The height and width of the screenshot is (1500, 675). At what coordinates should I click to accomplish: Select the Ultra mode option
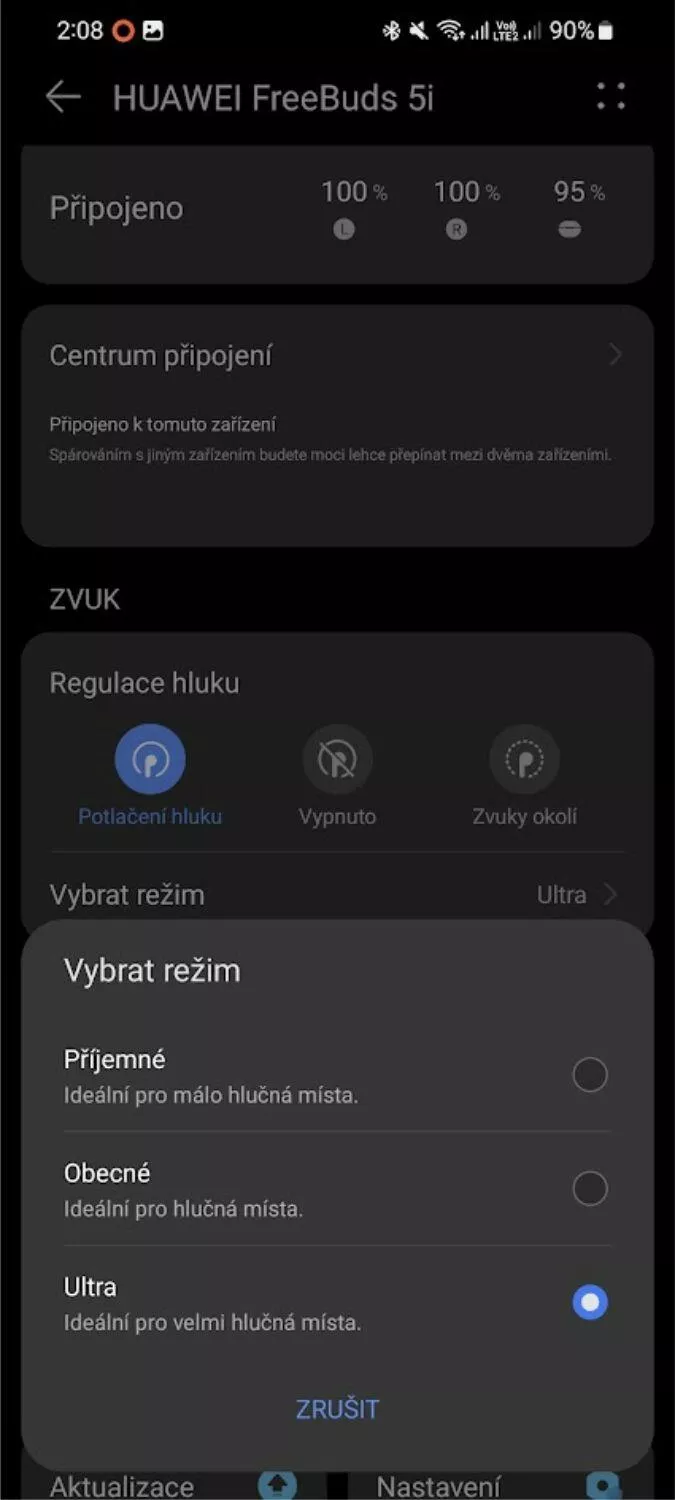point(337,1303)
